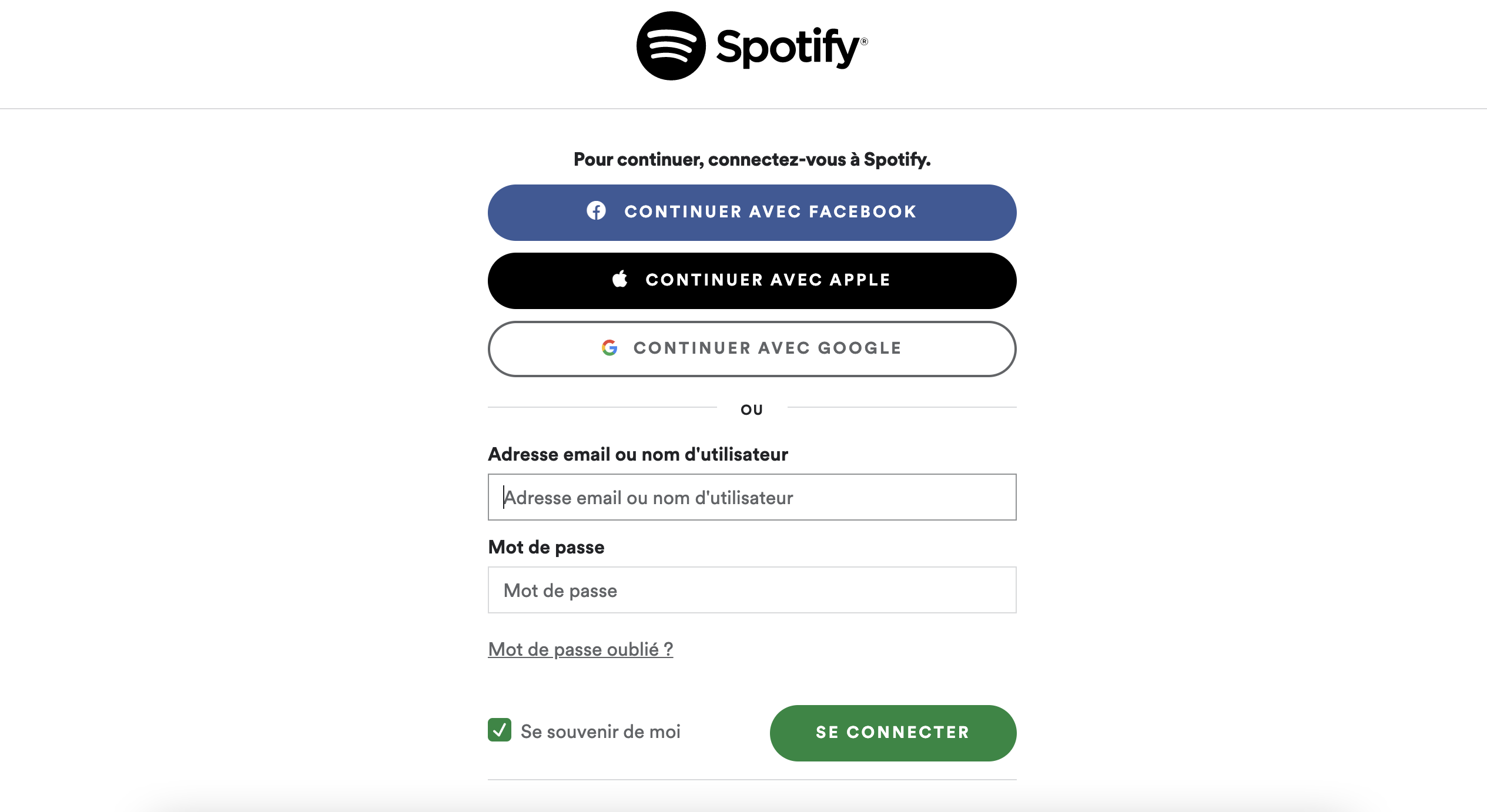Continue with Facebook login
Screen dimensions: 1487x812
tap(752, 212)
